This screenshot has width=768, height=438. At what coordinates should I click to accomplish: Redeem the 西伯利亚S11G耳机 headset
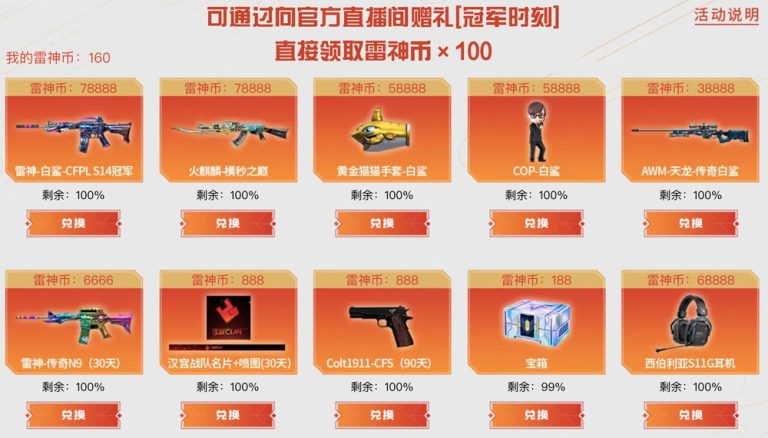[689, 414]
